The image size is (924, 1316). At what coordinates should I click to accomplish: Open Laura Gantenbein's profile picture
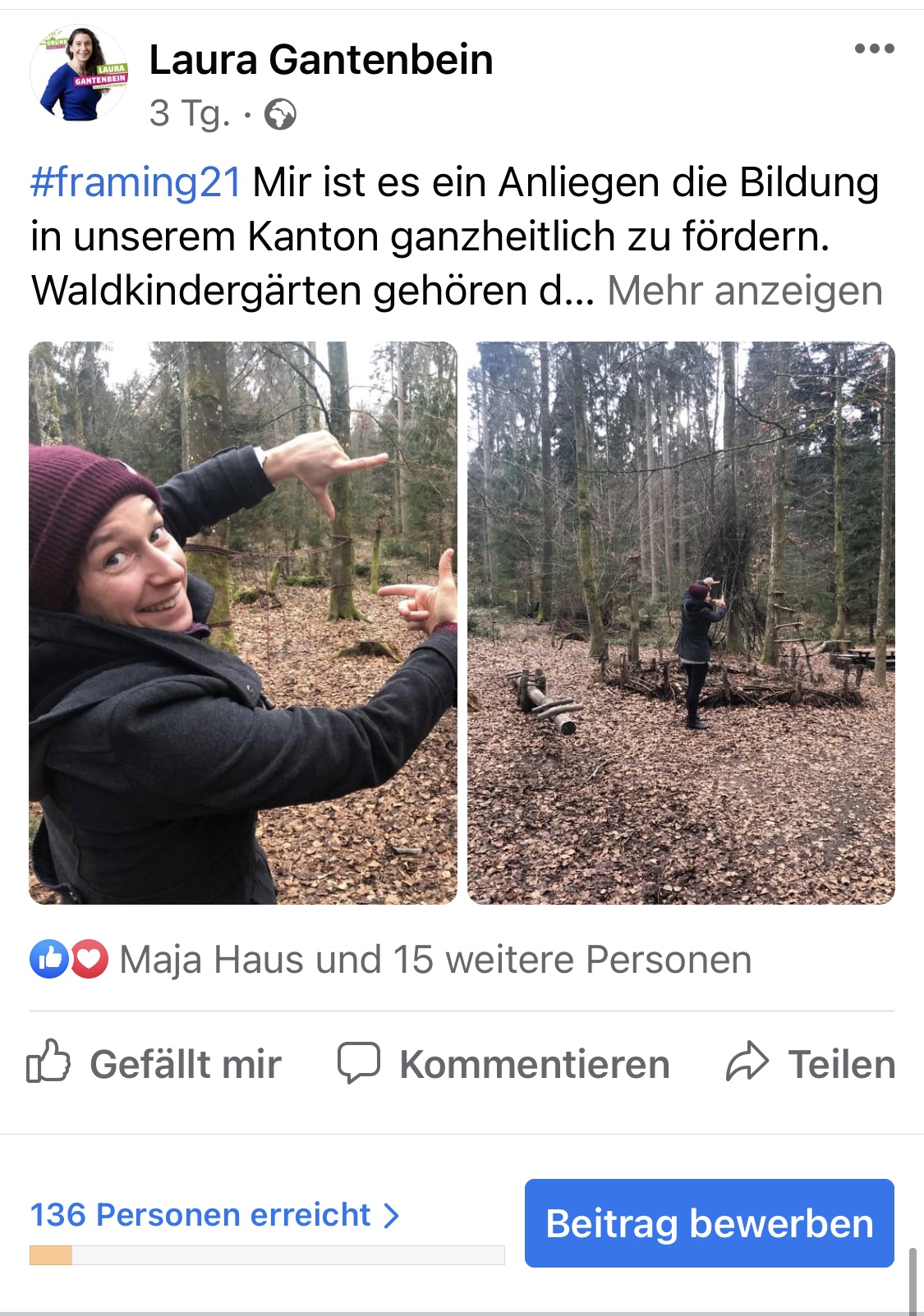(79, 73)
